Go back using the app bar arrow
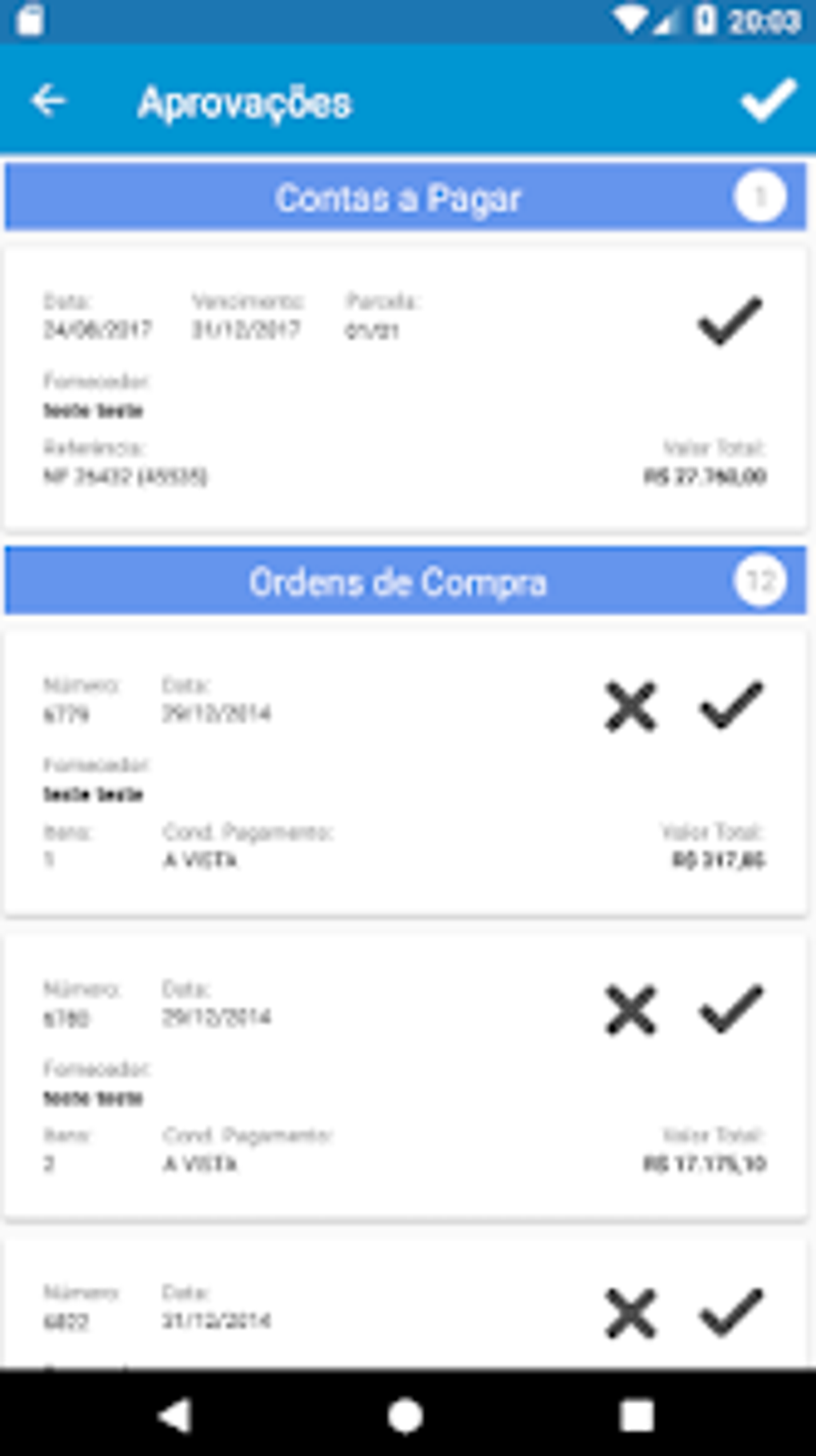 click(48, 102)
